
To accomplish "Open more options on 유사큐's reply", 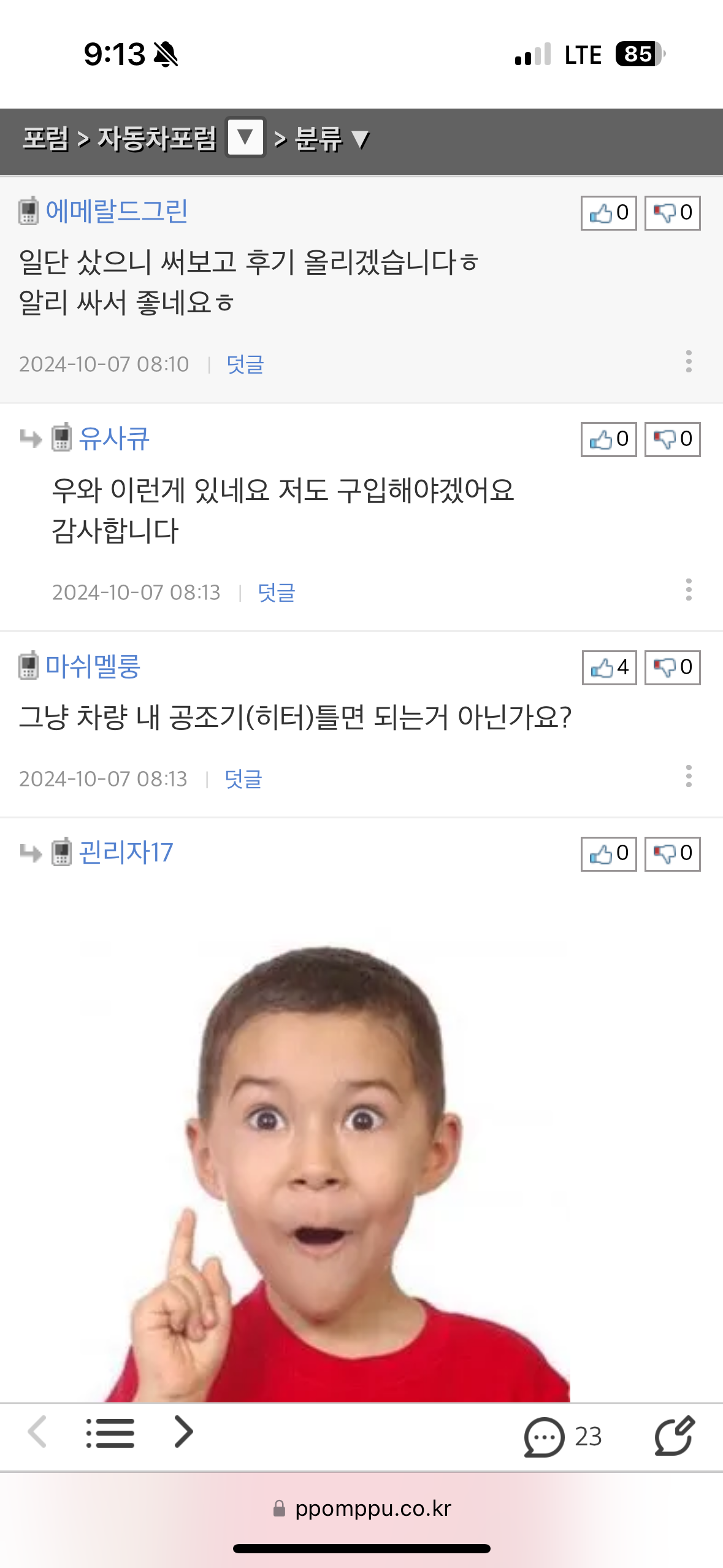I will tap(689, 590).
